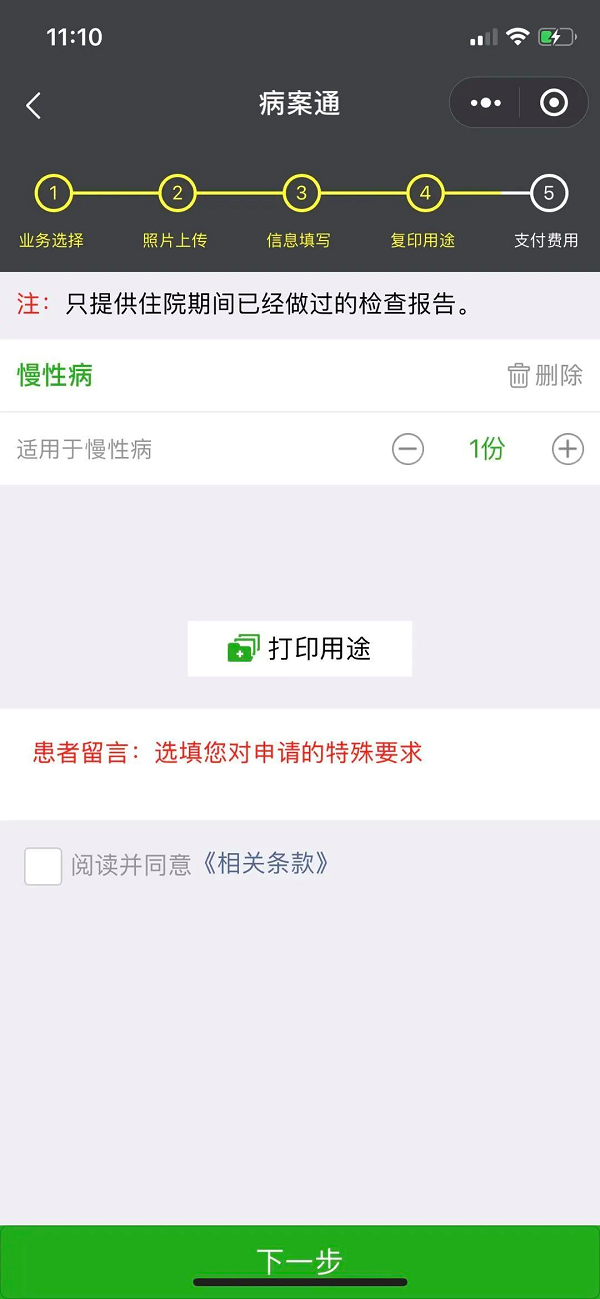Go back using the top-left arrow
Screen dimensions: 600x1299
pos(34,105)
